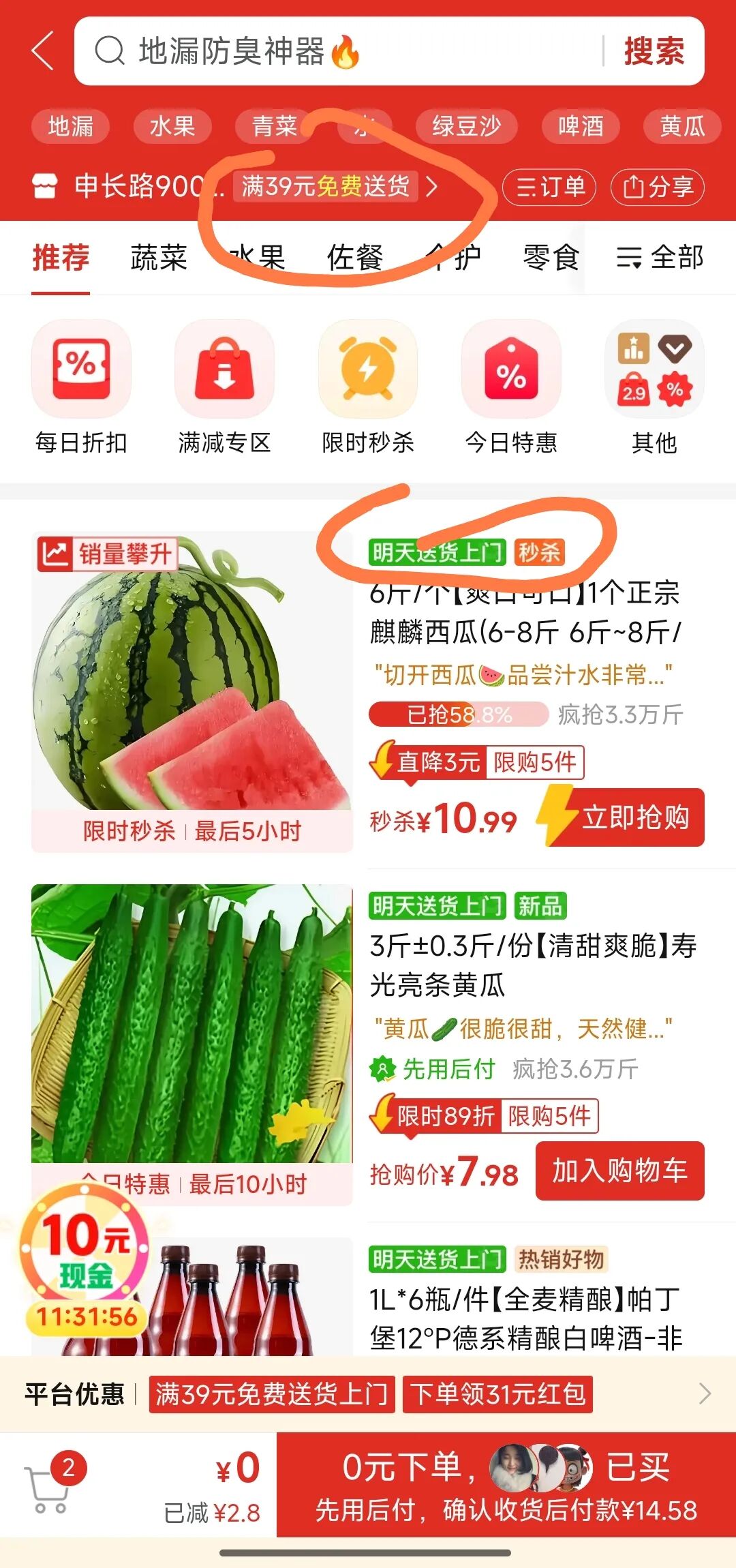Open 今日特惠 section
The width and height of the screenshot is (736, 1568).
tap(511, 387)
